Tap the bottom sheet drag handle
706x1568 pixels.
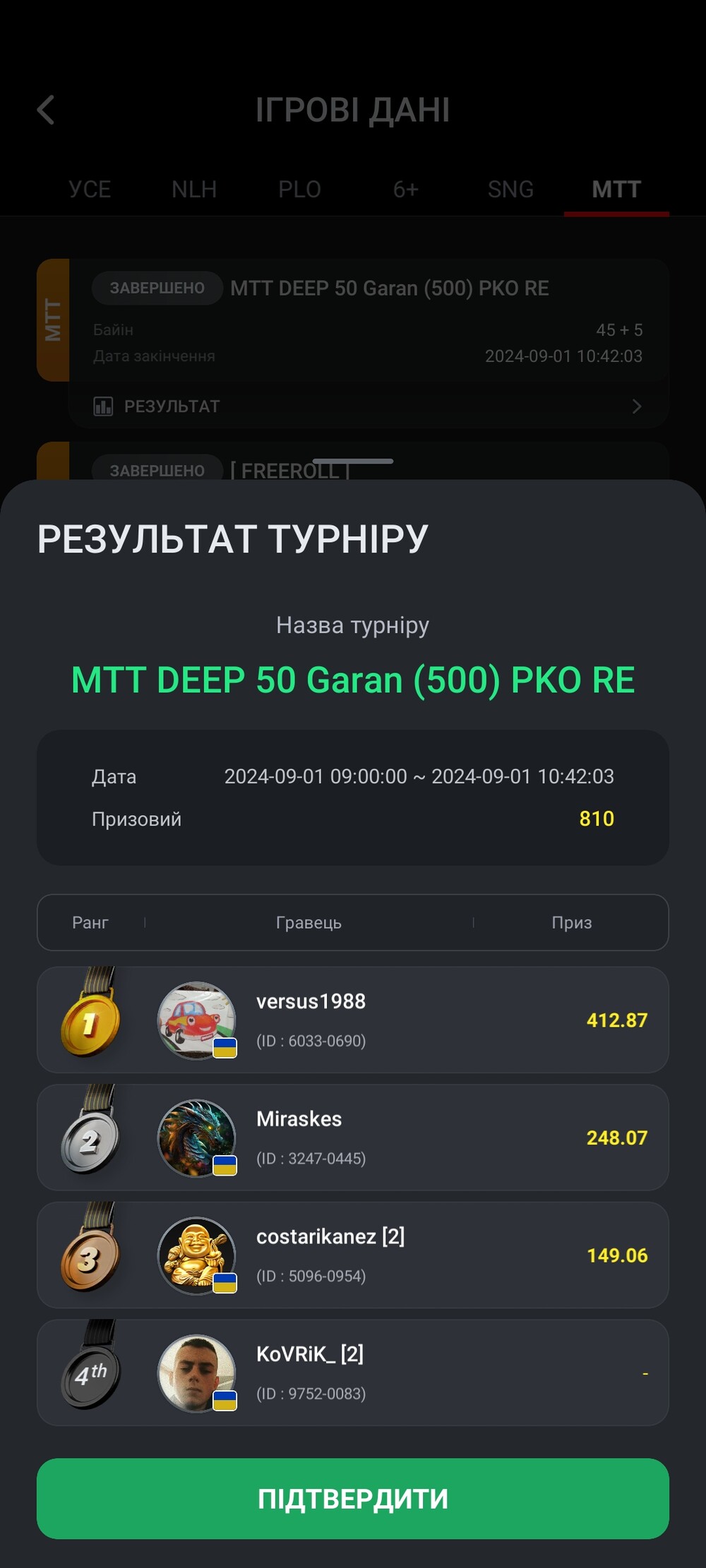click(352, 462)
